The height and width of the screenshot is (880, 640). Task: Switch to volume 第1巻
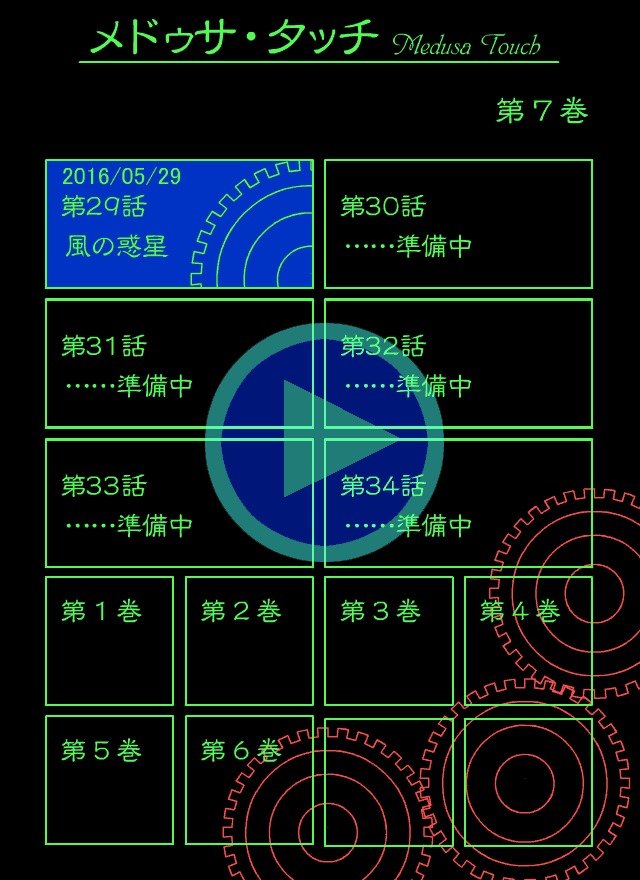pos(109,641)
